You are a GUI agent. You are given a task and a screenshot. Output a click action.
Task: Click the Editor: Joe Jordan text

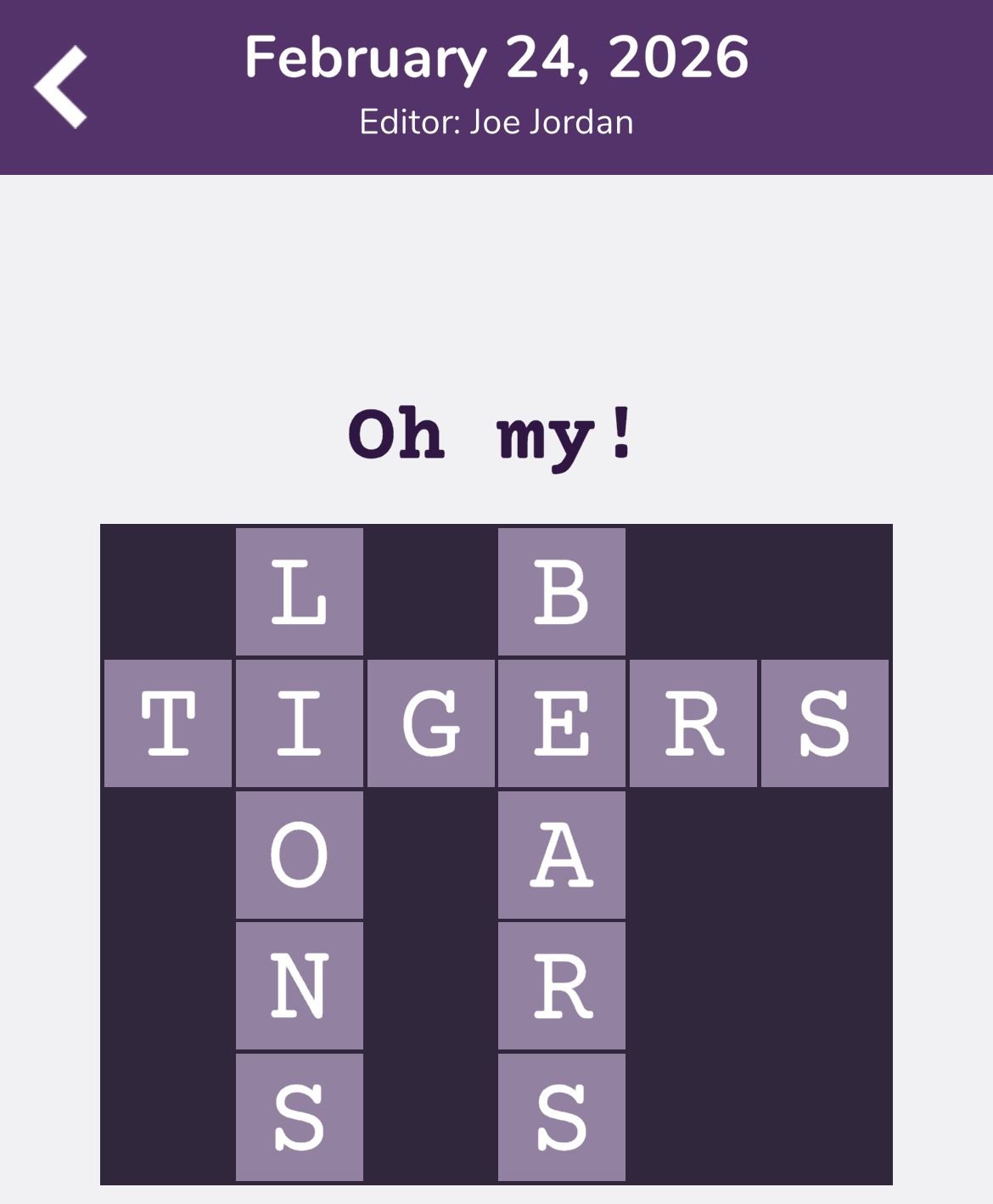click(x=496, y=121)
